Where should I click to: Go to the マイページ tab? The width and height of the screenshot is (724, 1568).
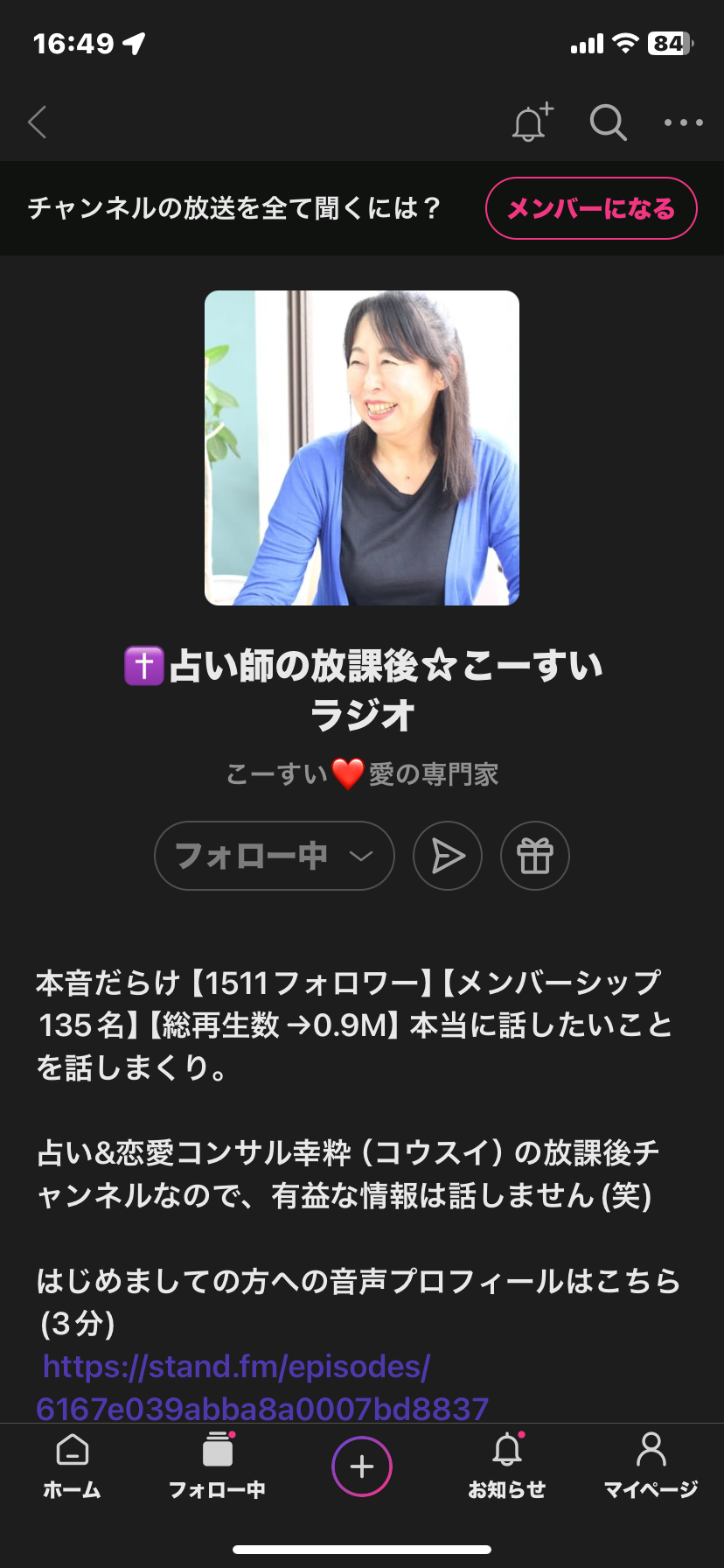coord(651,1466)
